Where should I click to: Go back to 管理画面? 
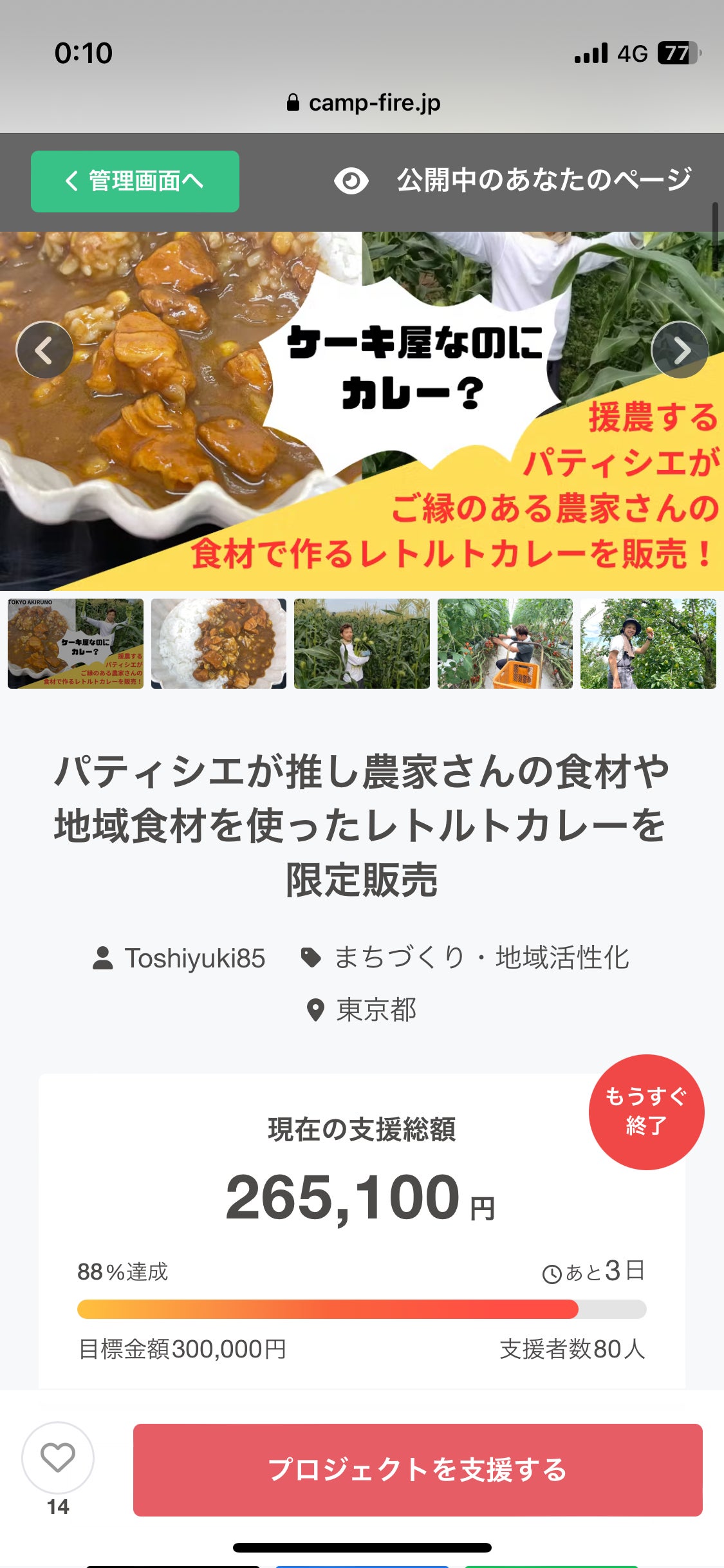coord(135,182)
